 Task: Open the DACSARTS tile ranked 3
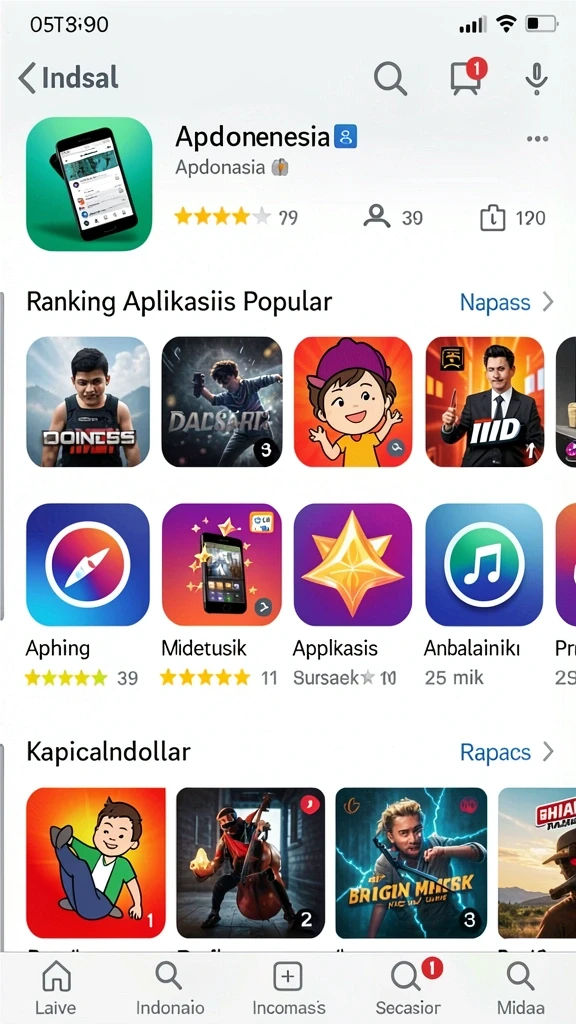click(222, 402)
